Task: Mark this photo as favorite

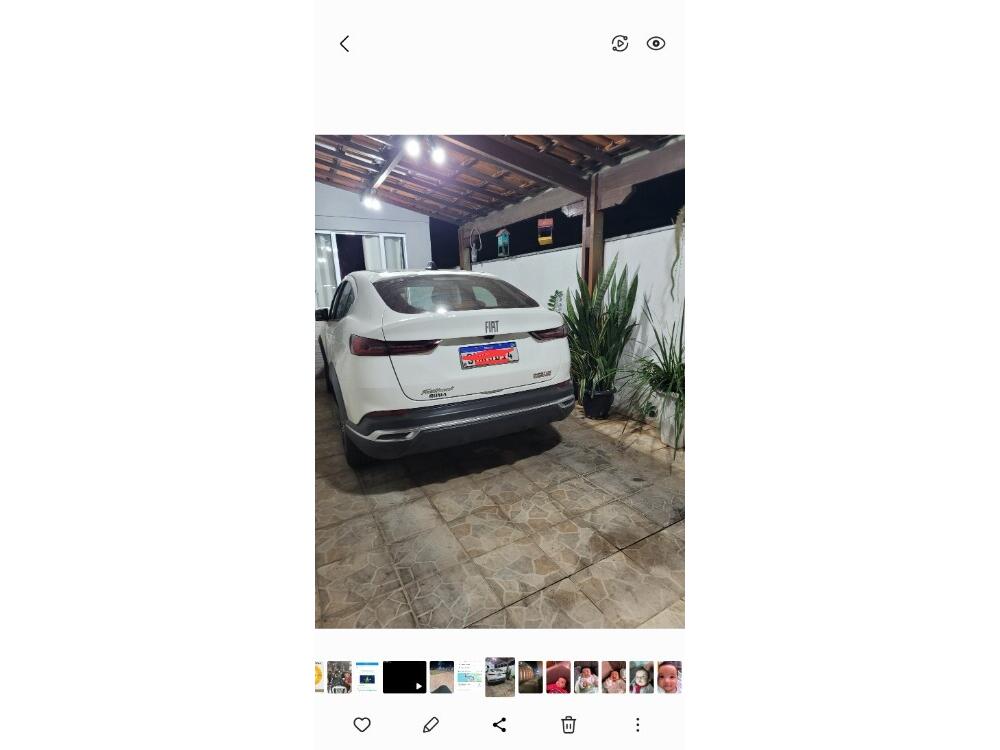Action: point(362,725)
